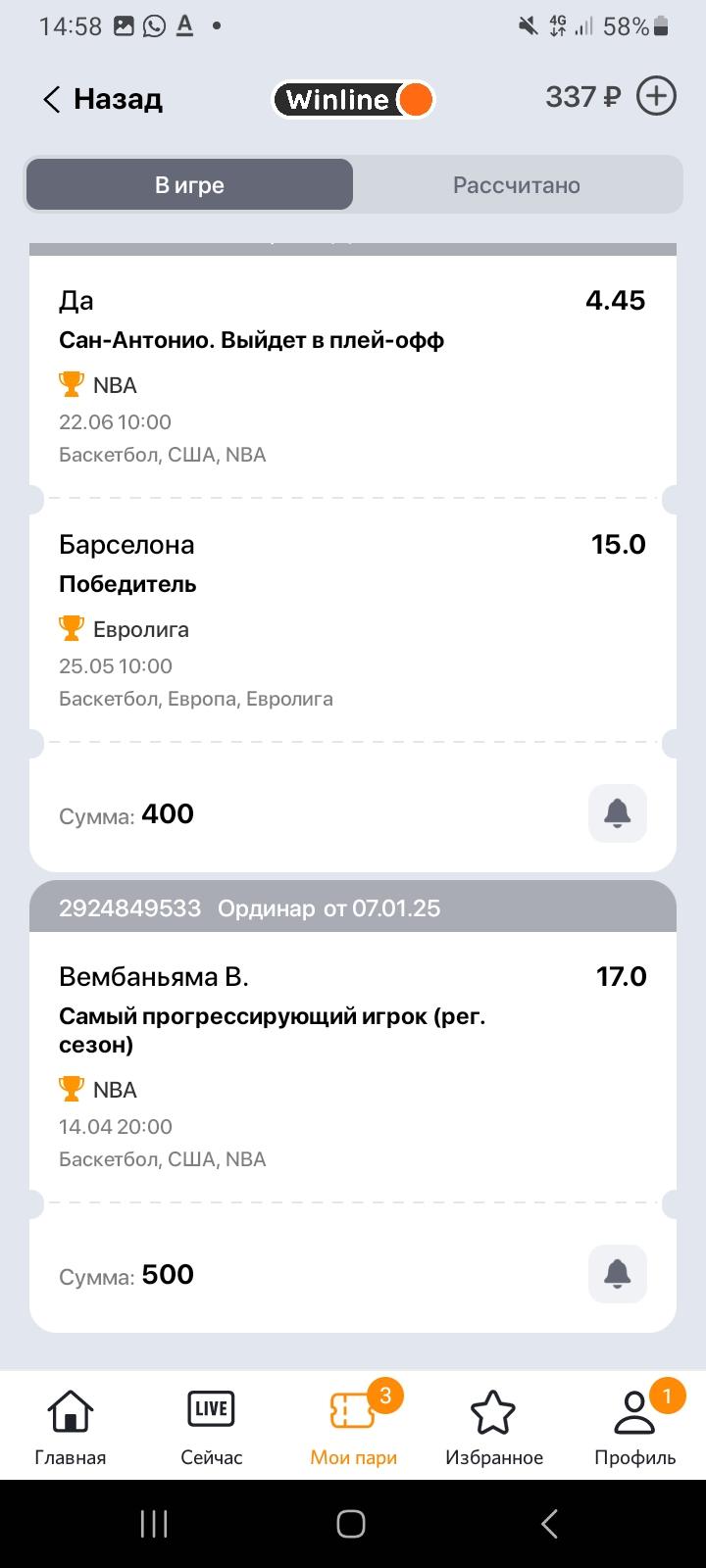This screenshot has width=706, height=1568.
Task: Tap the bell on the 400 sum bet
Action: coord(617,813)
